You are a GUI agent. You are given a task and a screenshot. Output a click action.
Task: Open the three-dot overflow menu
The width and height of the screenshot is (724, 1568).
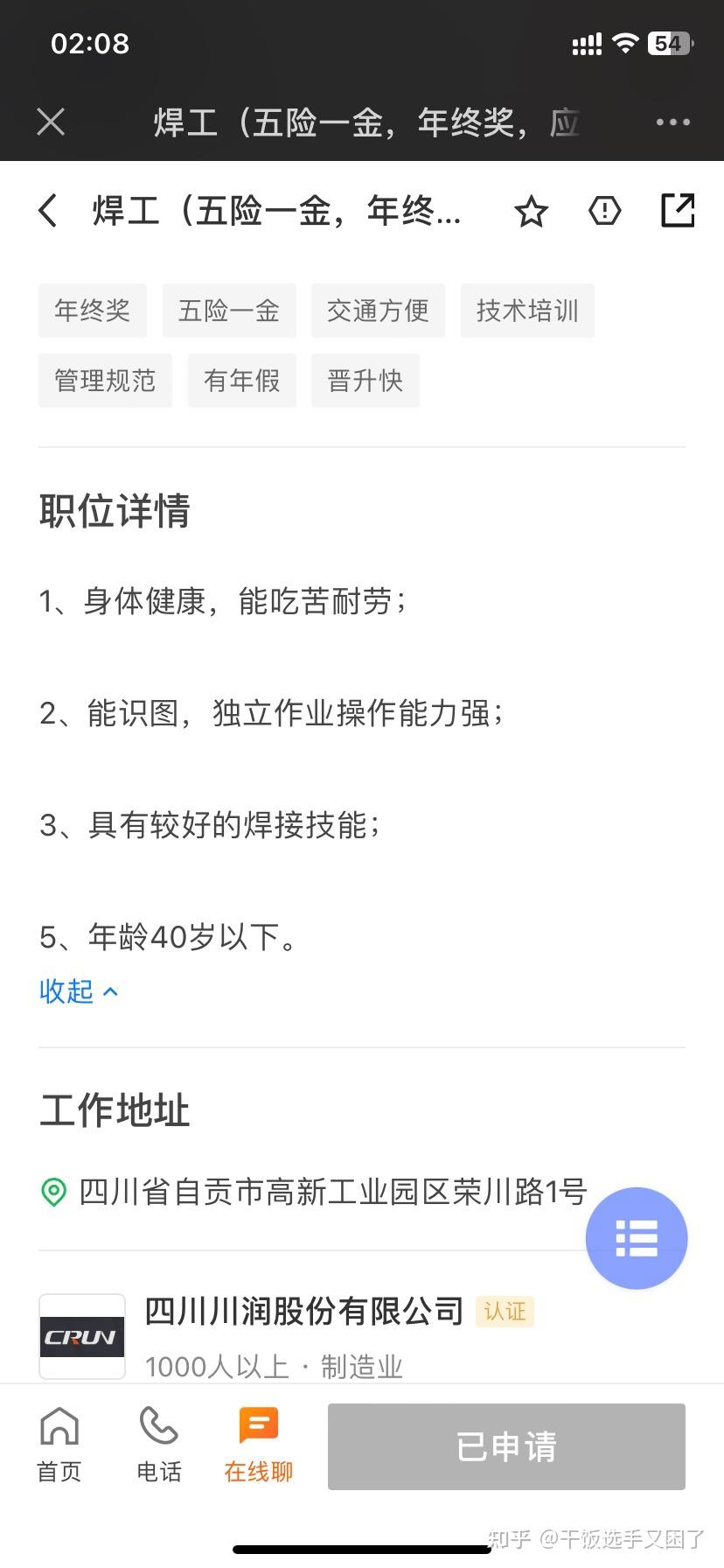tap(672, 122)
